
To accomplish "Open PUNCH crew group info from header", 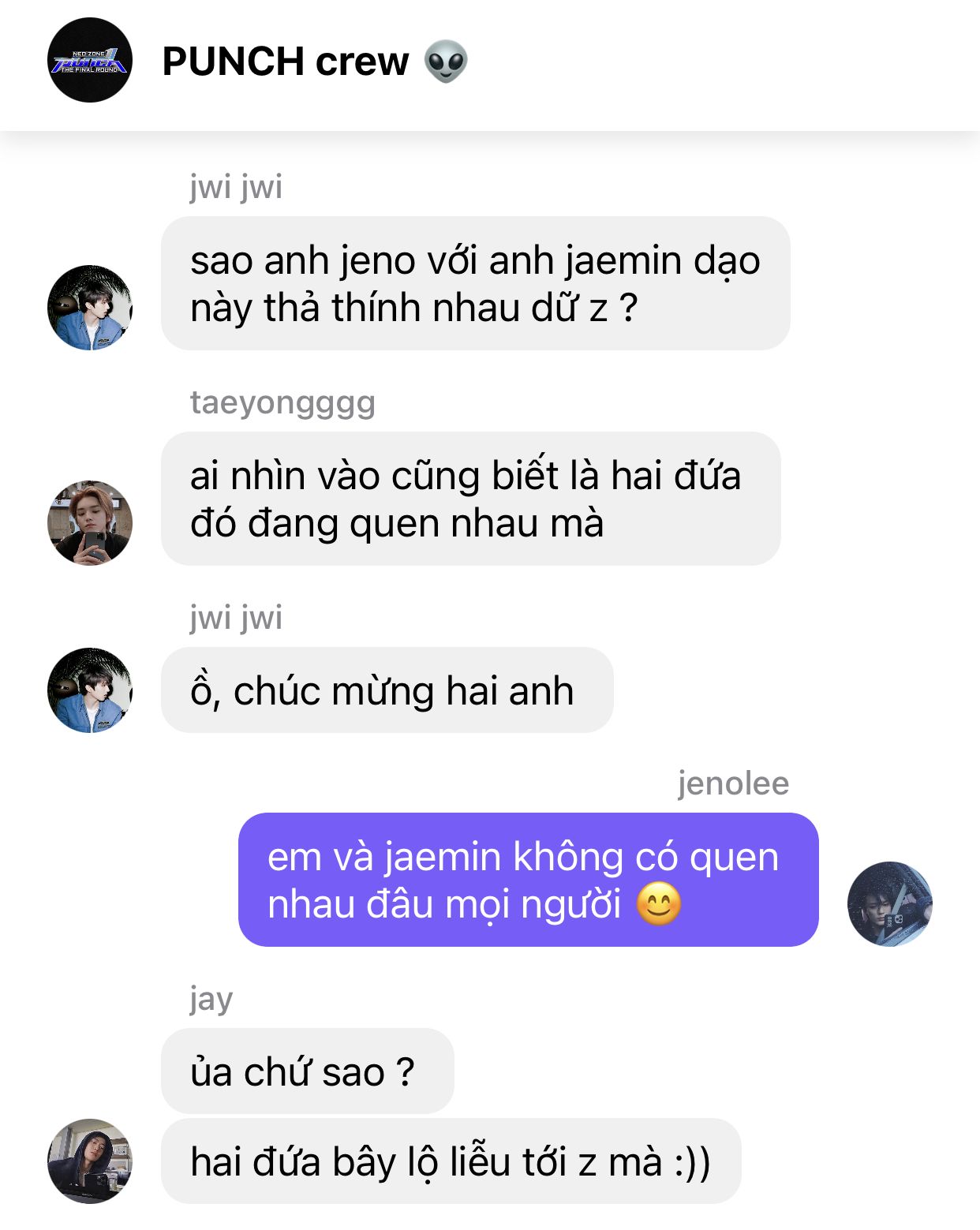I will pyautogui.click(x=286, y=62).
